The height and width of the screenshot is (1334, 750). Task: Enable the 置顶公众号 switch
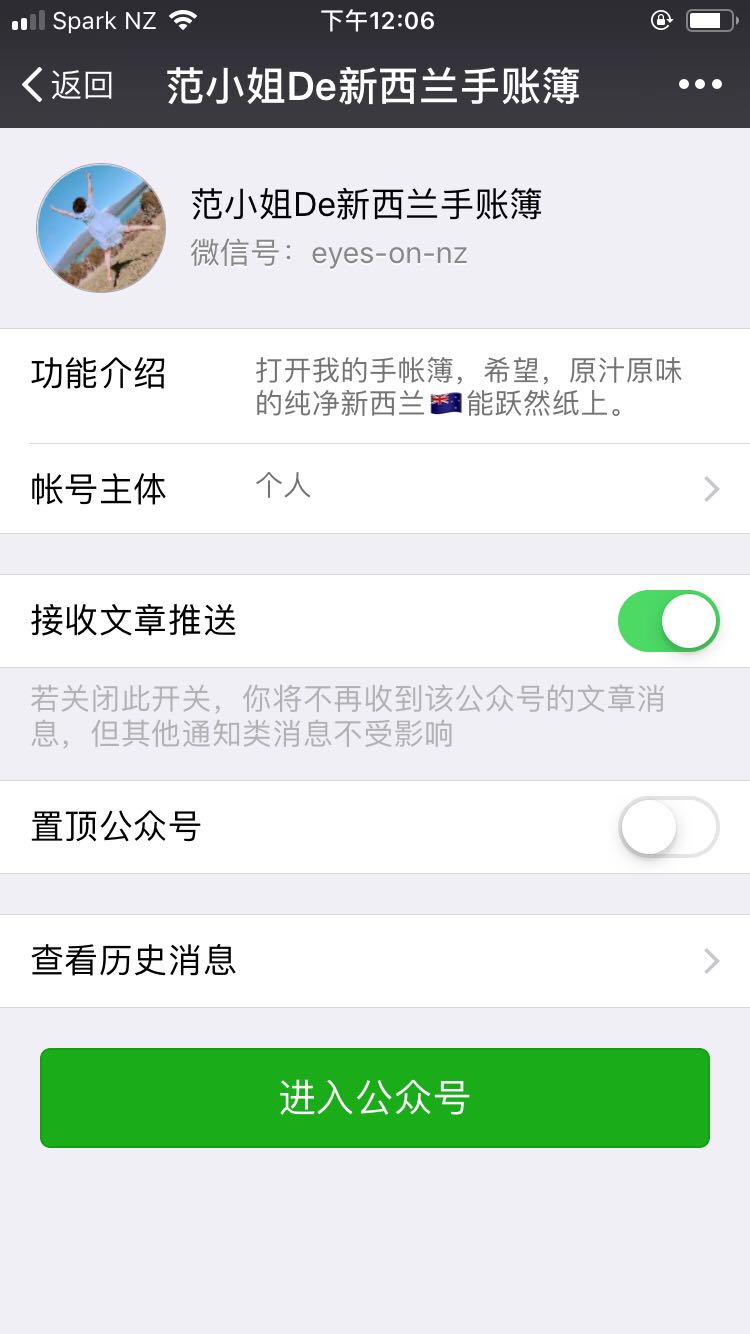669,827
